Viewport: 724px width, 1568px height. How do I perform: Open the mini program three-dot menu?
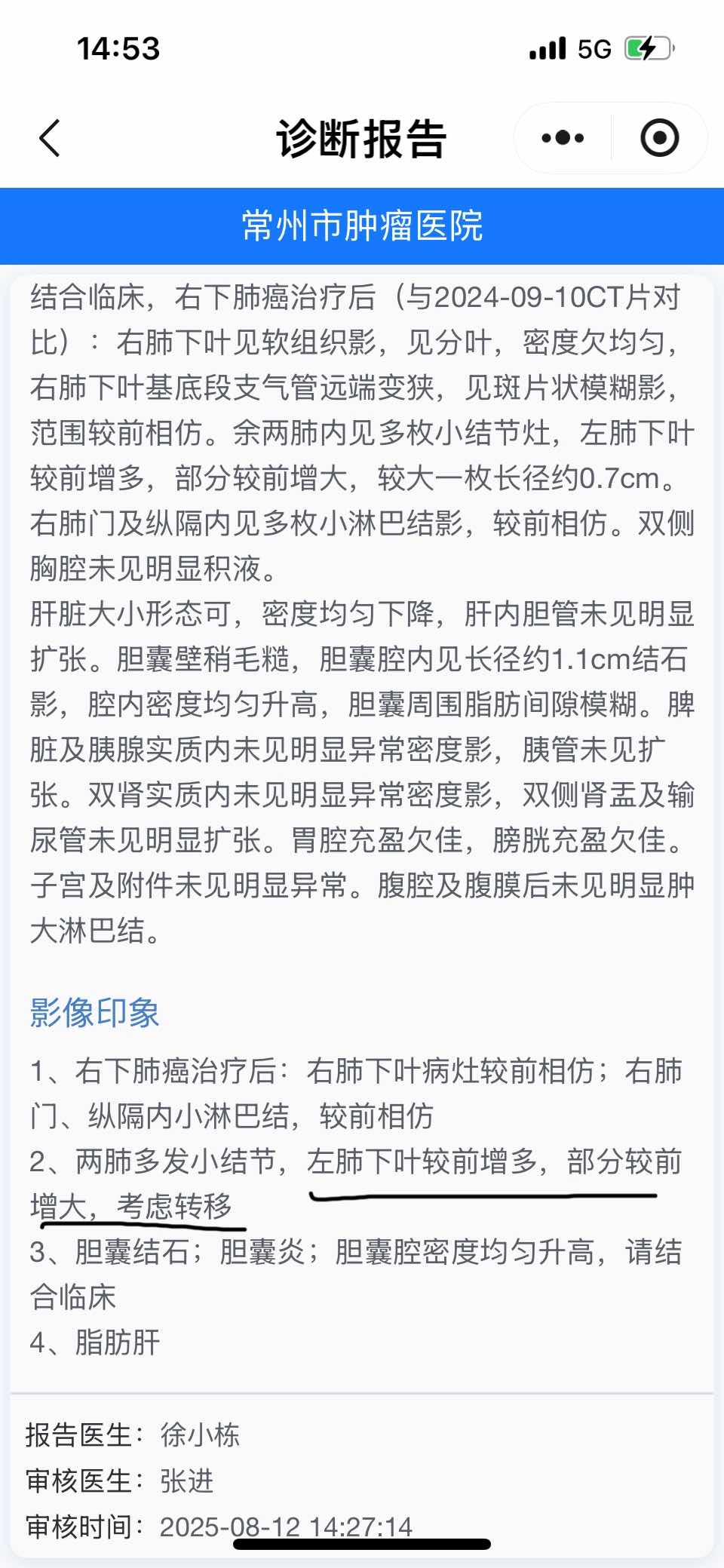pyautogui.click(x=563, y=138)
